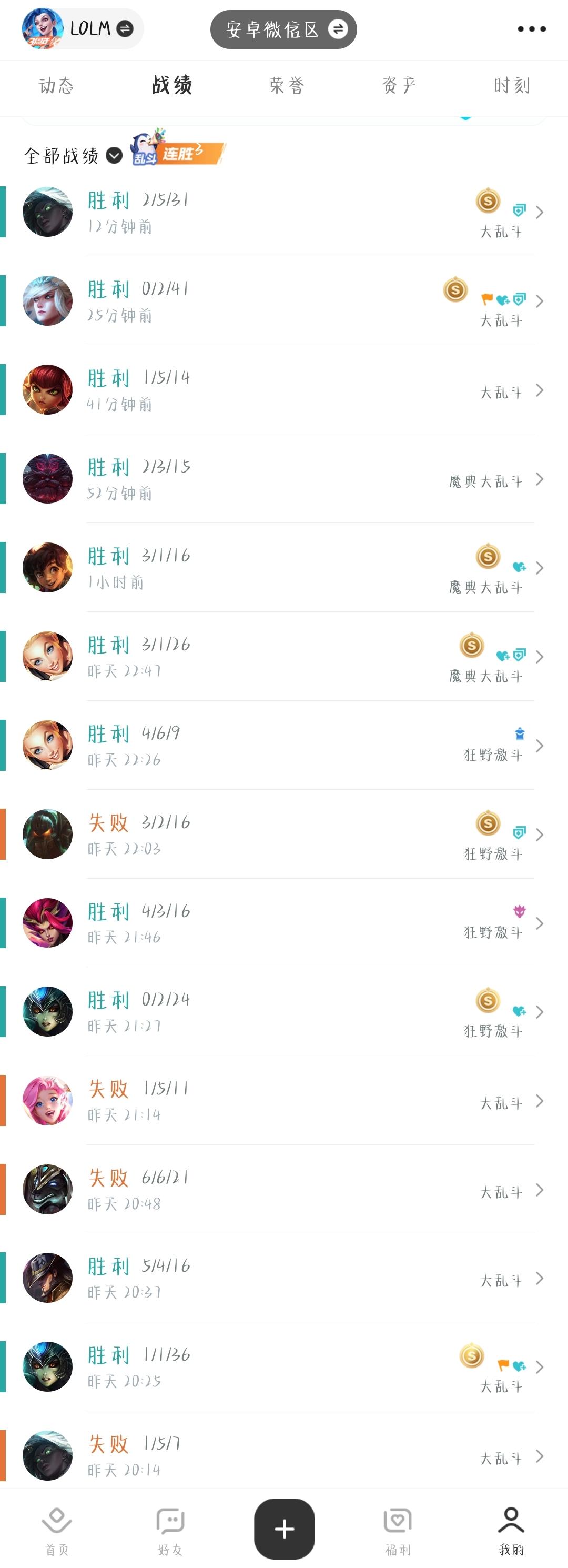The image size is (568, 1568).
Task: Switch game via the LOLM selector
Action: point(82,28)
